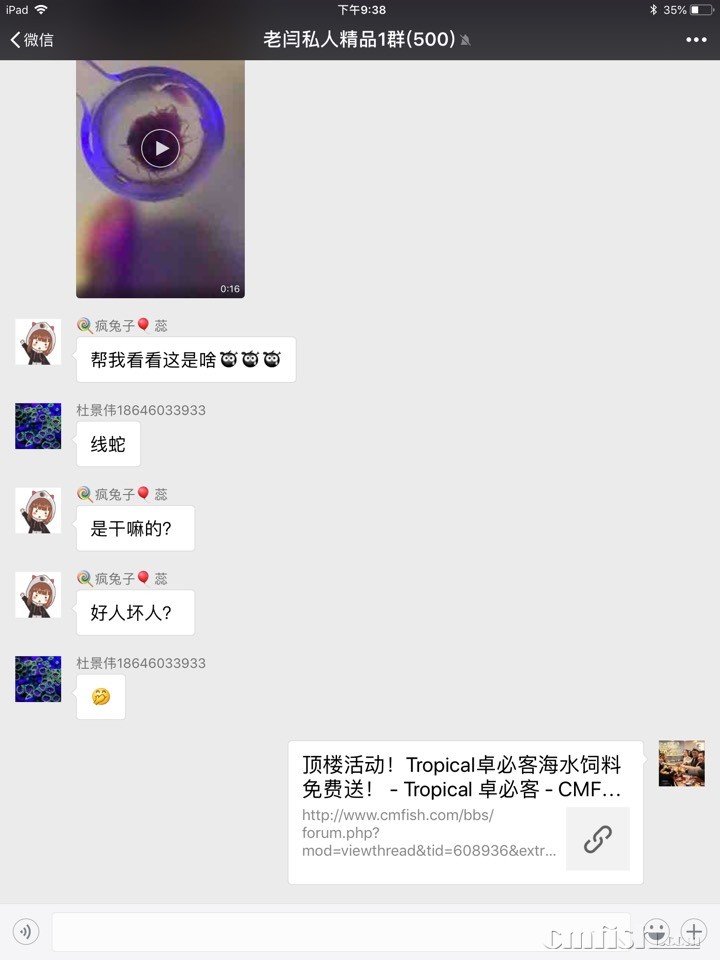Switch to voice message input
Image resolution: width=720 pixels, height=960 pixels.
click(26, 932)
